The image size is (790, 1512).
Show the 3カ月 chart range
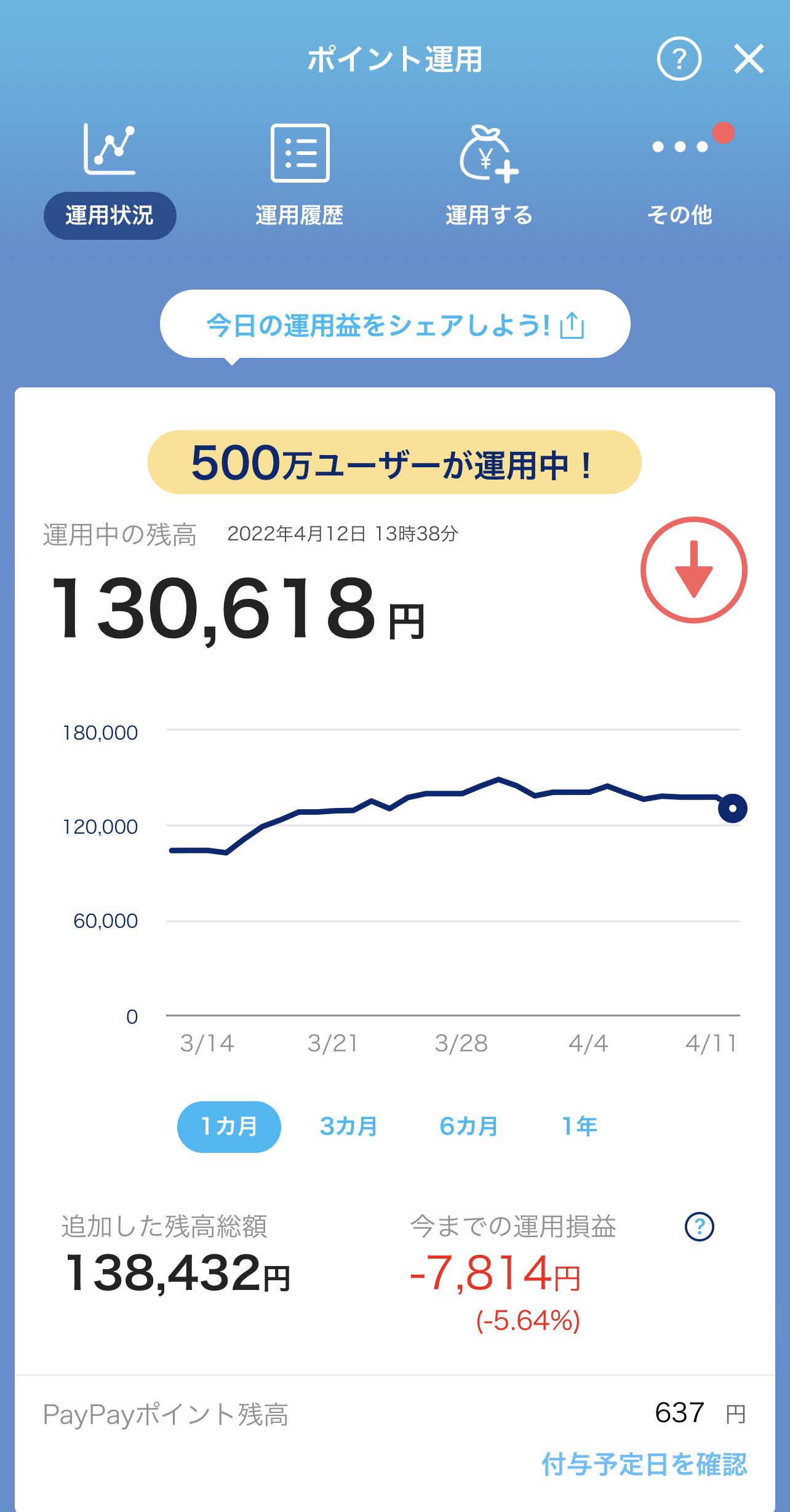click(348, 1126)
